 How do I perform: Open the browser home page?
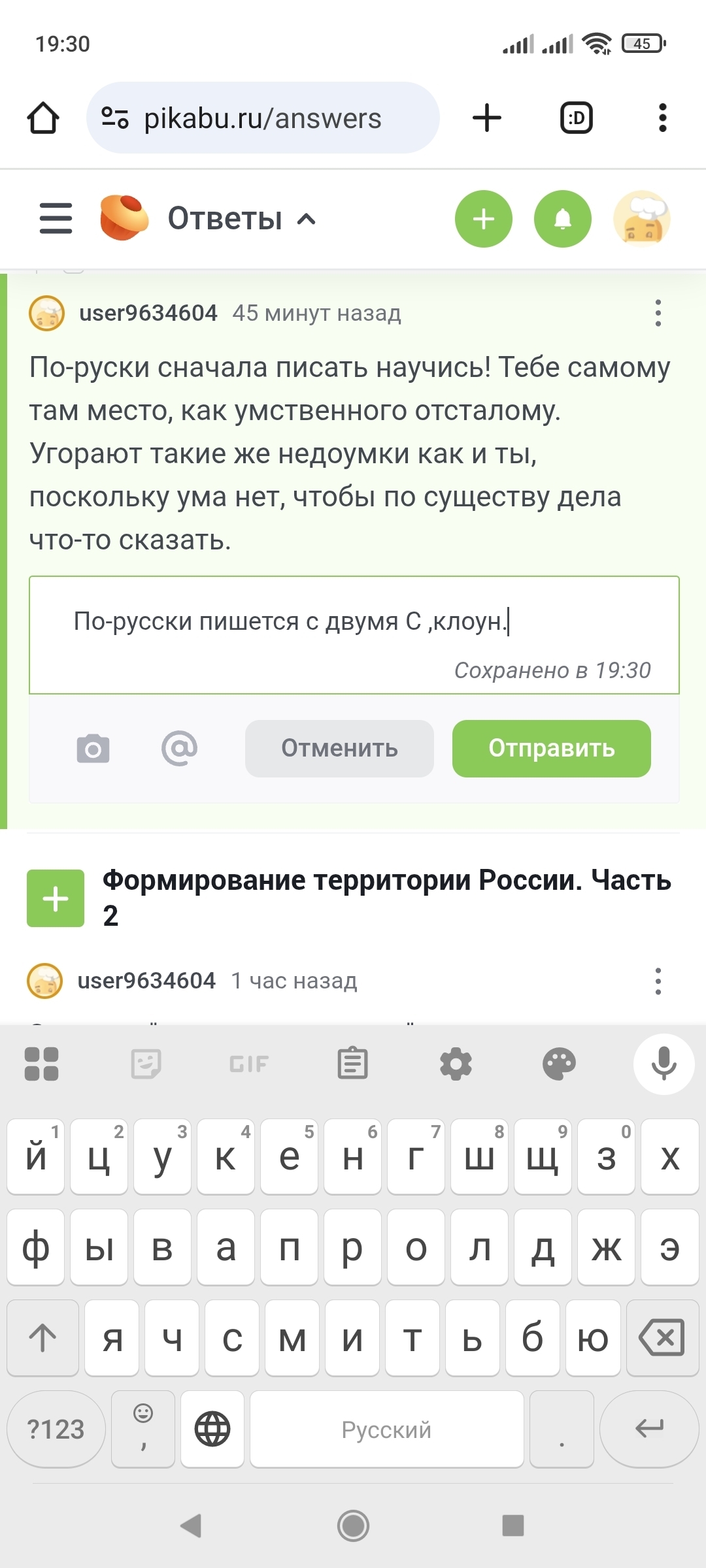tap(43, 118)
